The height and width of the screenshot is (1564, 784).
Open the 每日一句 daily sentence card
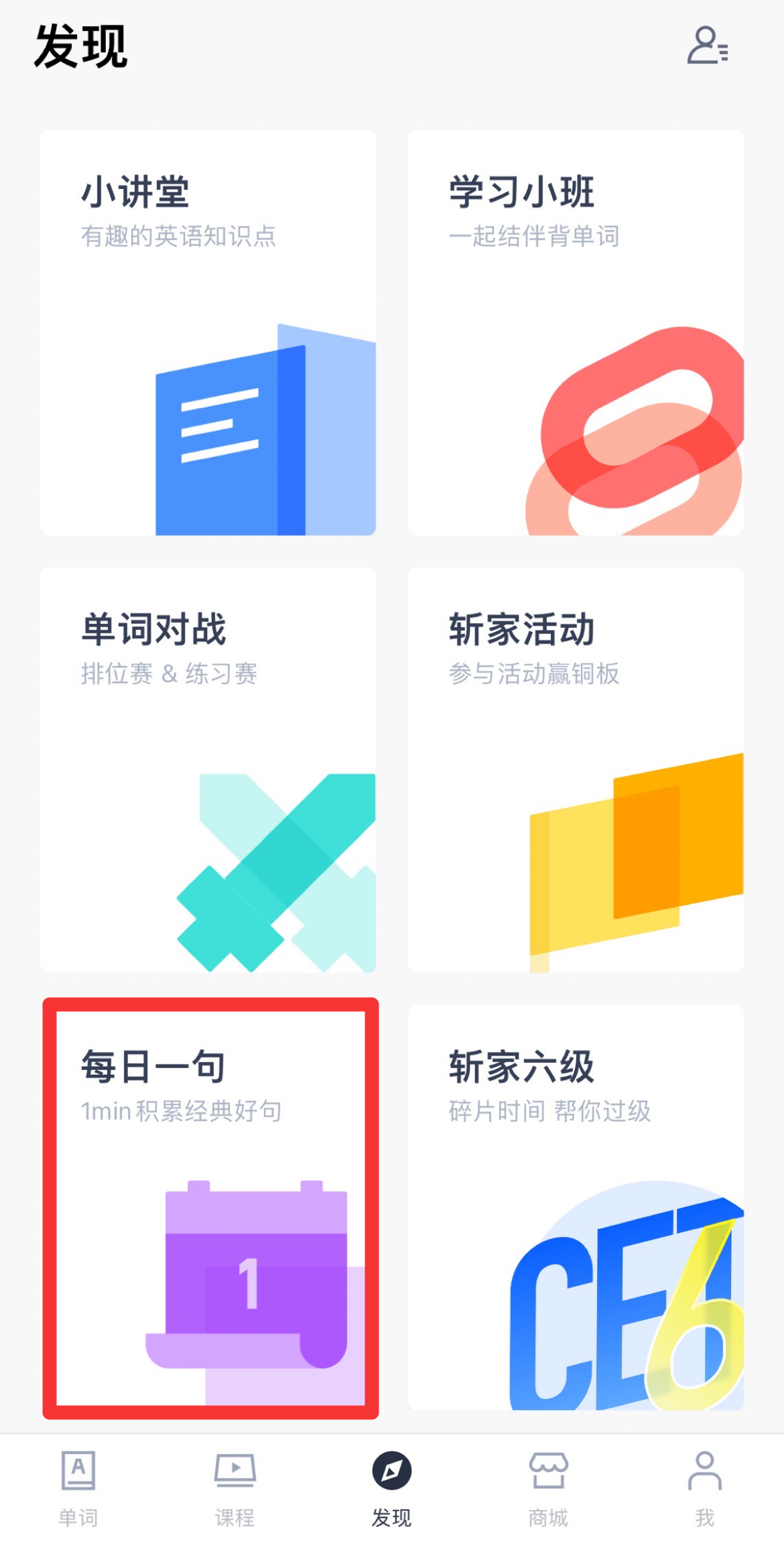[210, 1208]
